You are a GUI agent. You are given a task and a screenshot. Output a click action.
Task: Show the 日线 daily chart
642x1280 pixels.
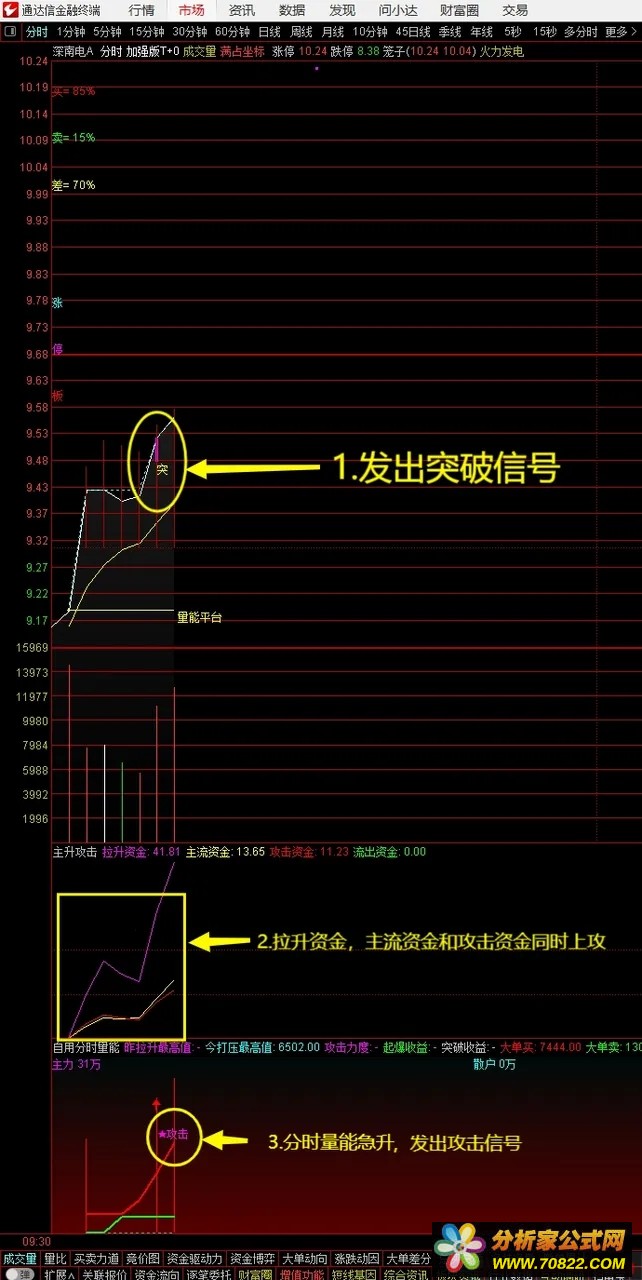(x=269, y=32)
